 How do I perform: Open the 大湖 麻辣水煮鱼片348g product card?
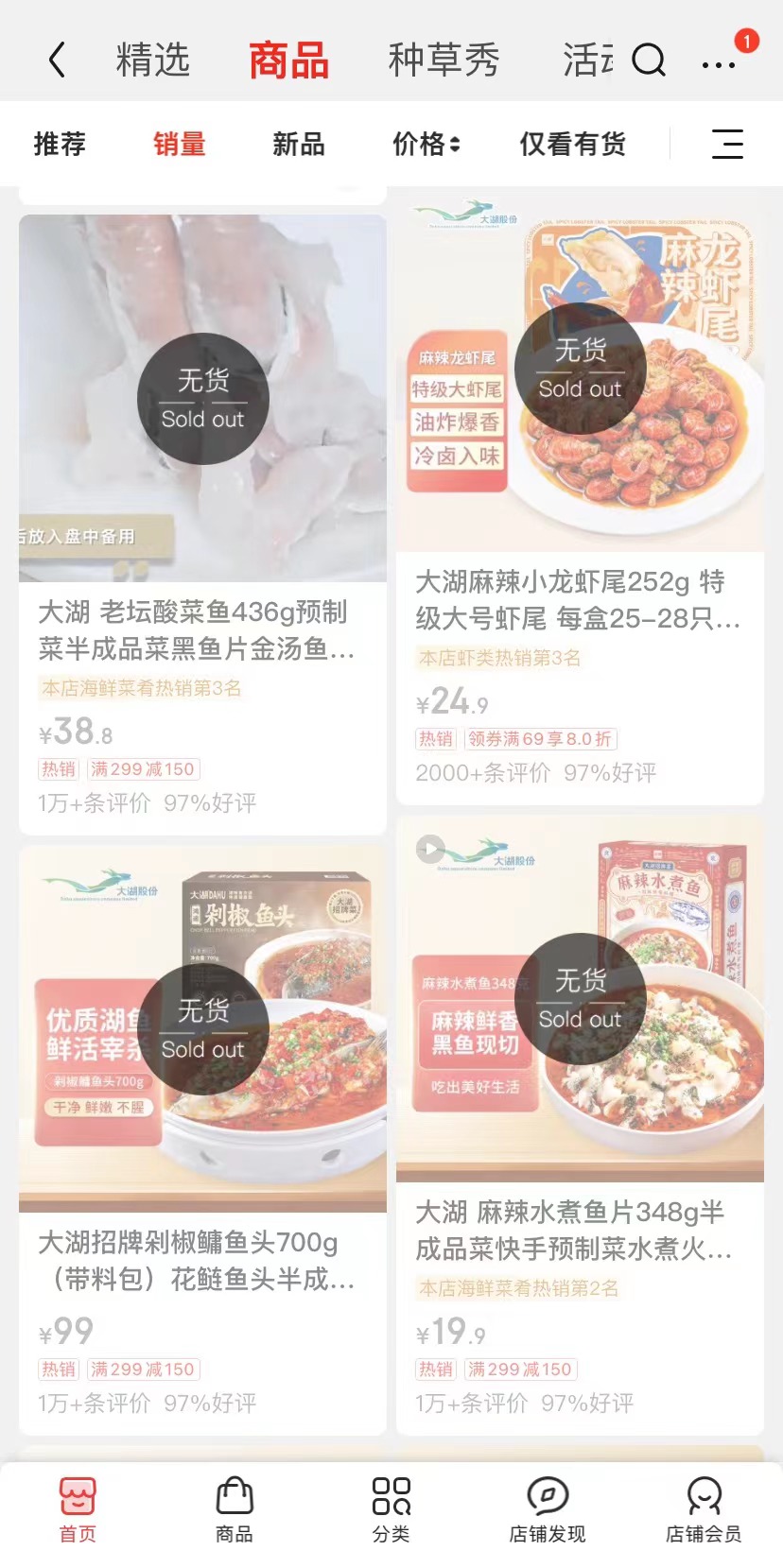(580, 1231)
